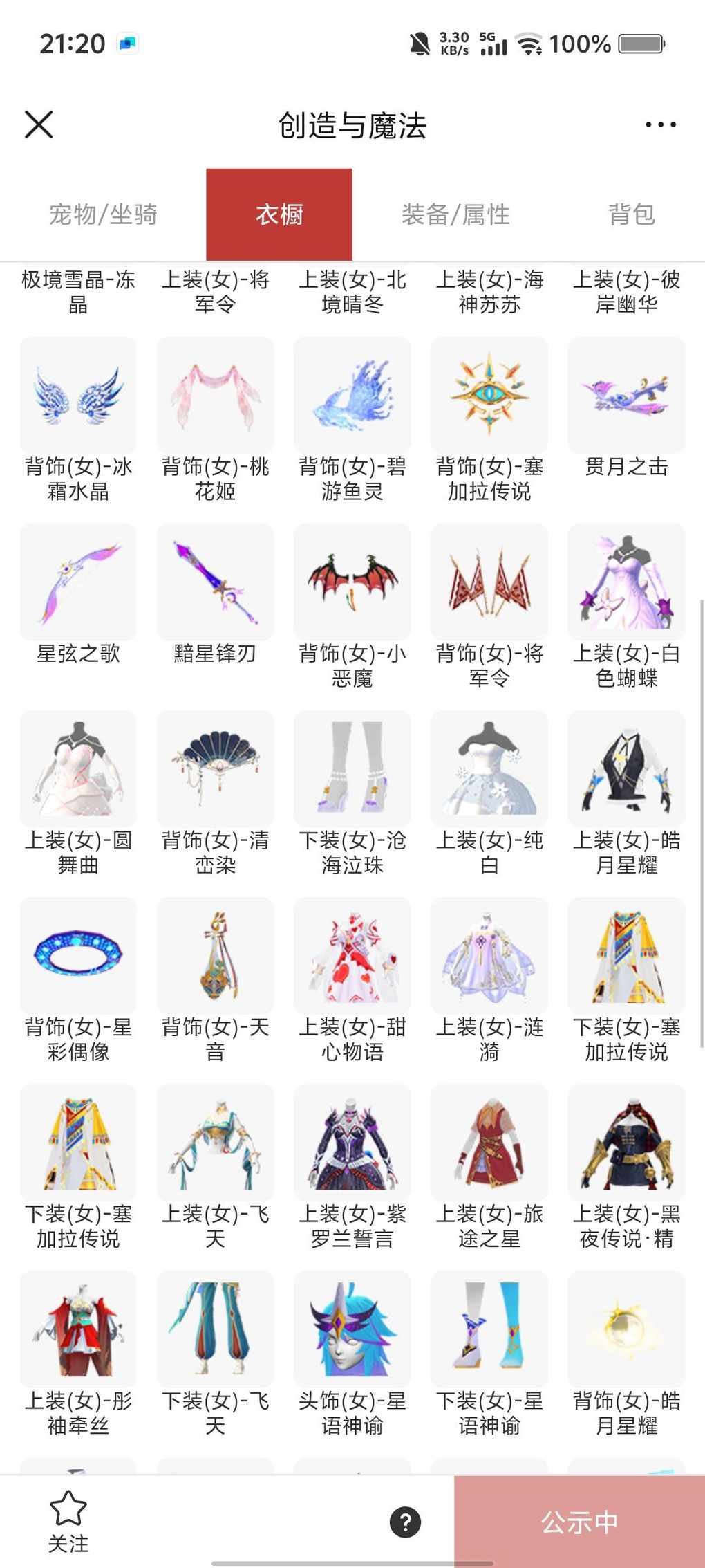Tap the 关注 star to follow
The height and width of the screenshot is (1568, 705).
(x=68, y=1521)
